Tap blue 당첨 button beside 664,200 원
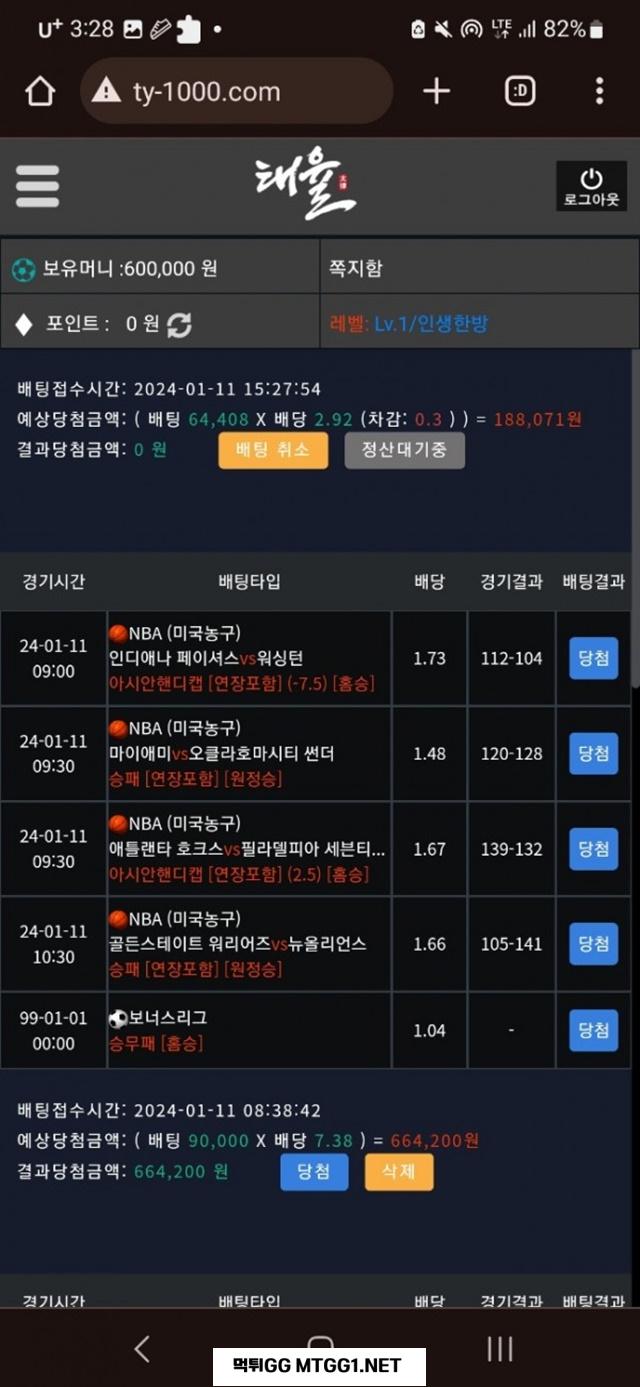Image resolution: width=640 pixels, height=1387 pixels. 314,1171
